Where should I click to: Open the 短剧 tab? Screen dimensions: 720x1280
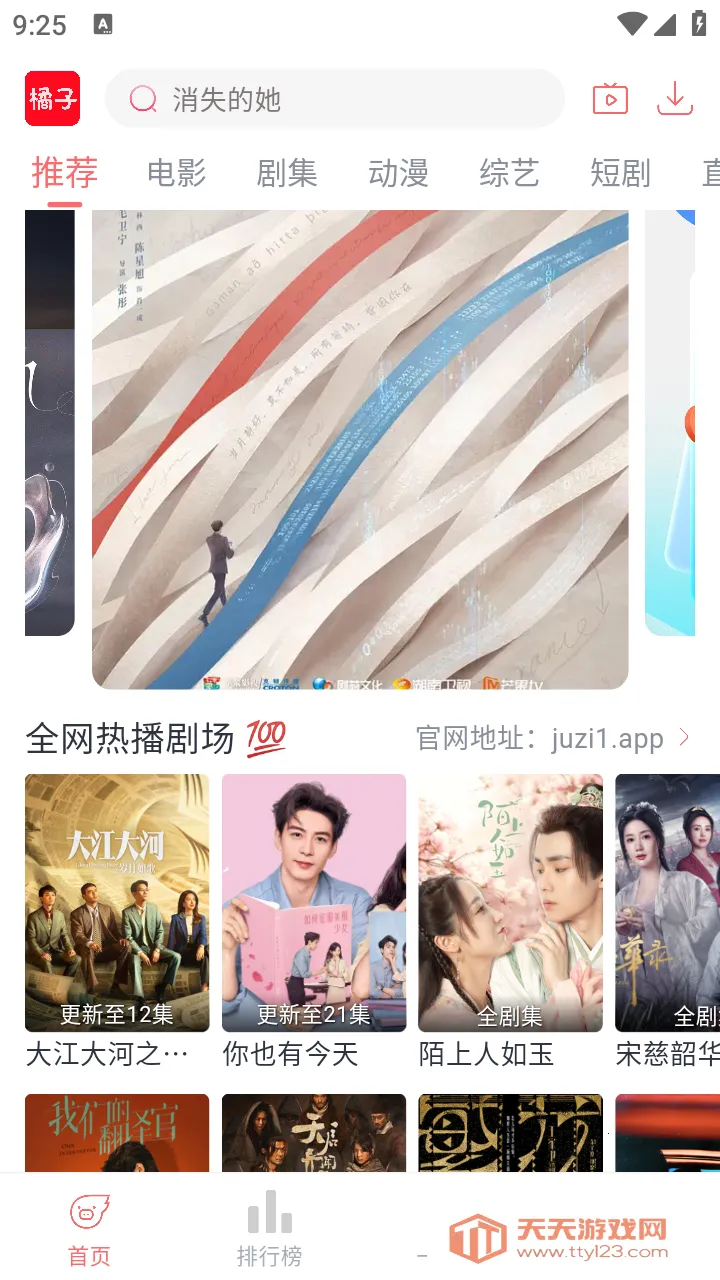coord(620,173)
